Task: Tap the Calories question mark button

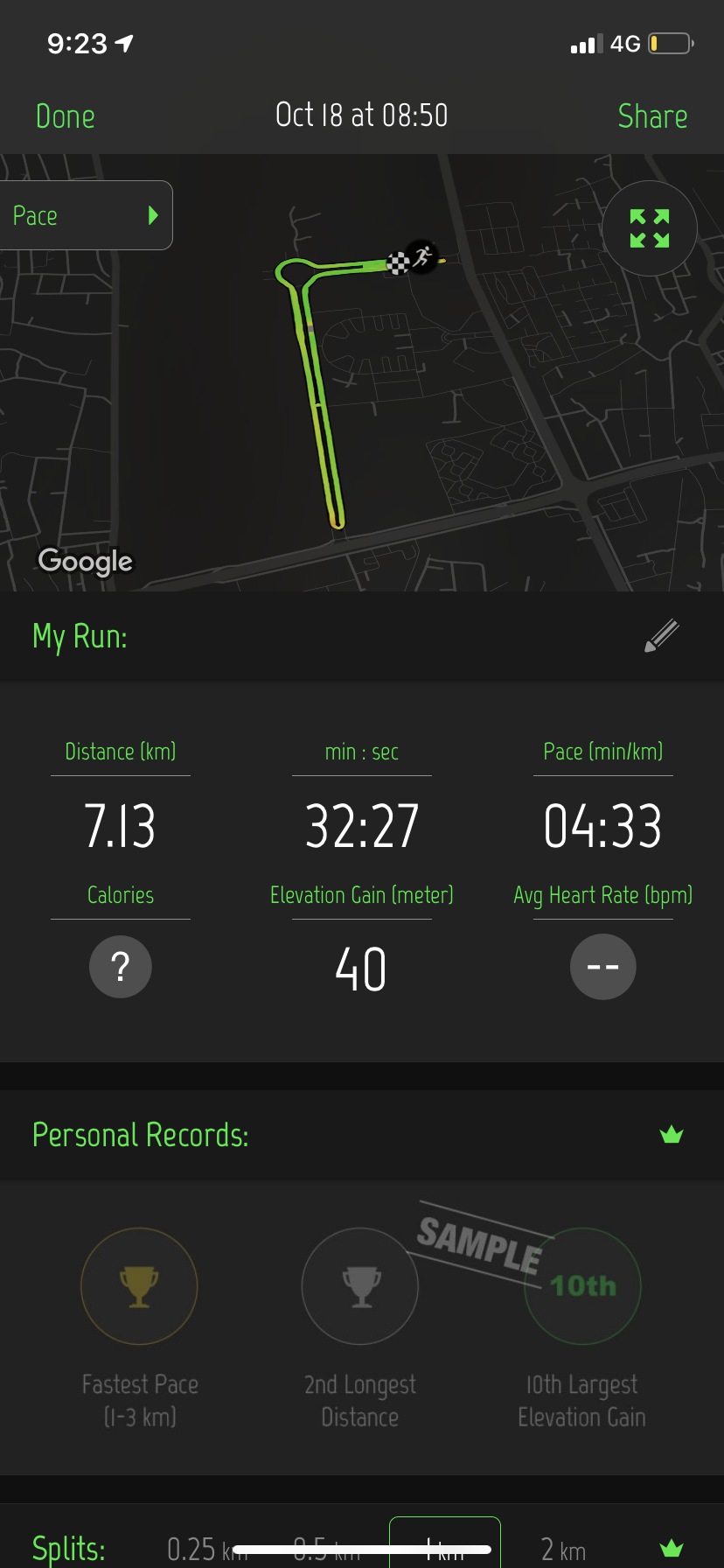Action: 121,967
